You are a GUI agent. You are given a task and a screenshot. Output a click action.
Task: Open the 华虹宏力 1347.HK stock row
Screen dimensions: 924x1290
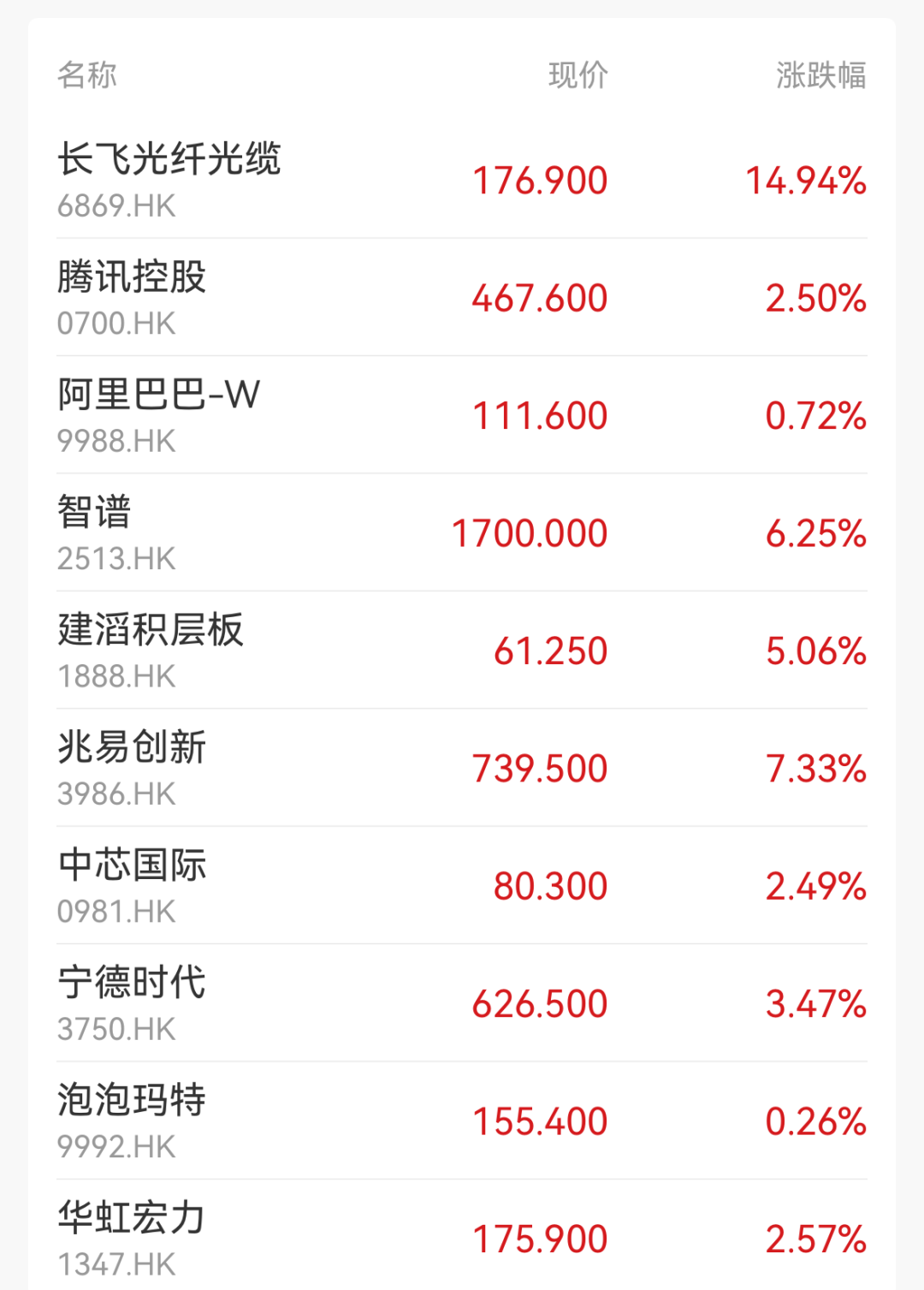pos(462,1235)
